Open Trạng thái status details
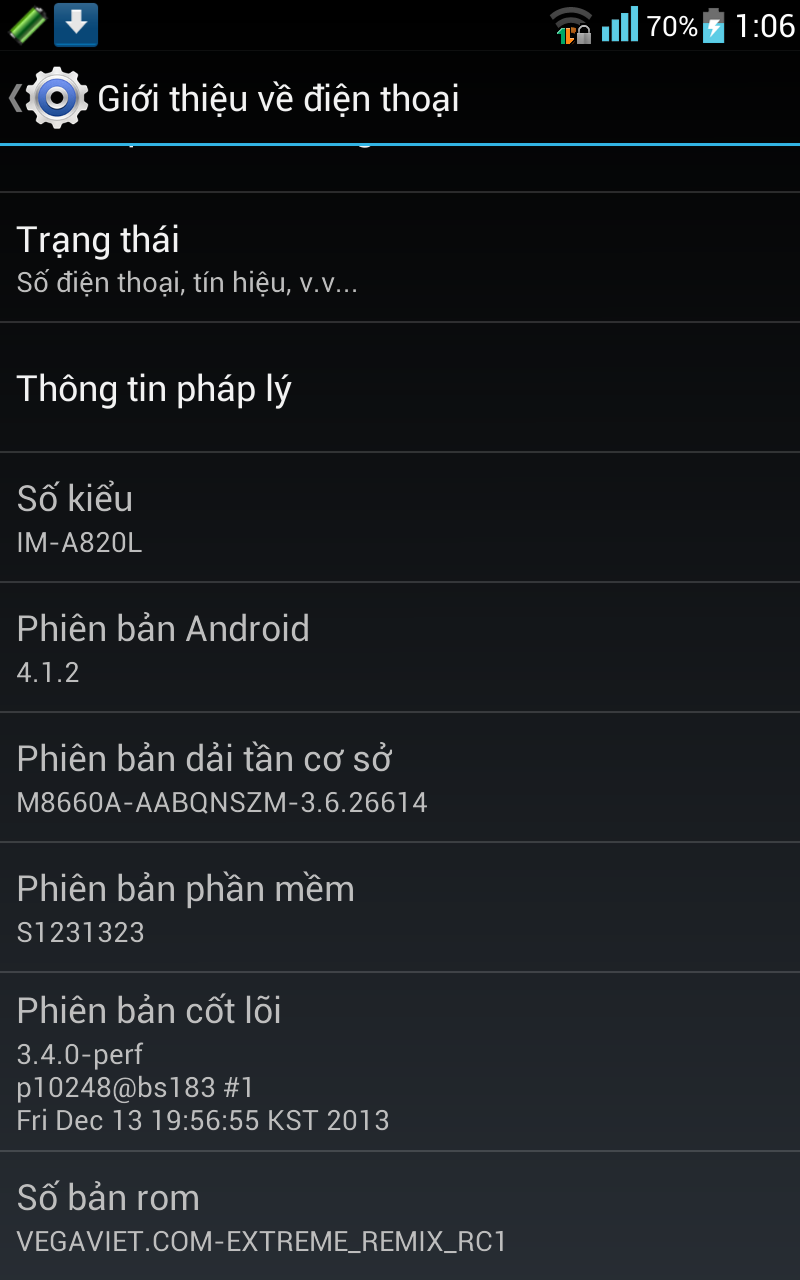The width and height of the screenshot is (800, 1280). click(x=400, y=258)
